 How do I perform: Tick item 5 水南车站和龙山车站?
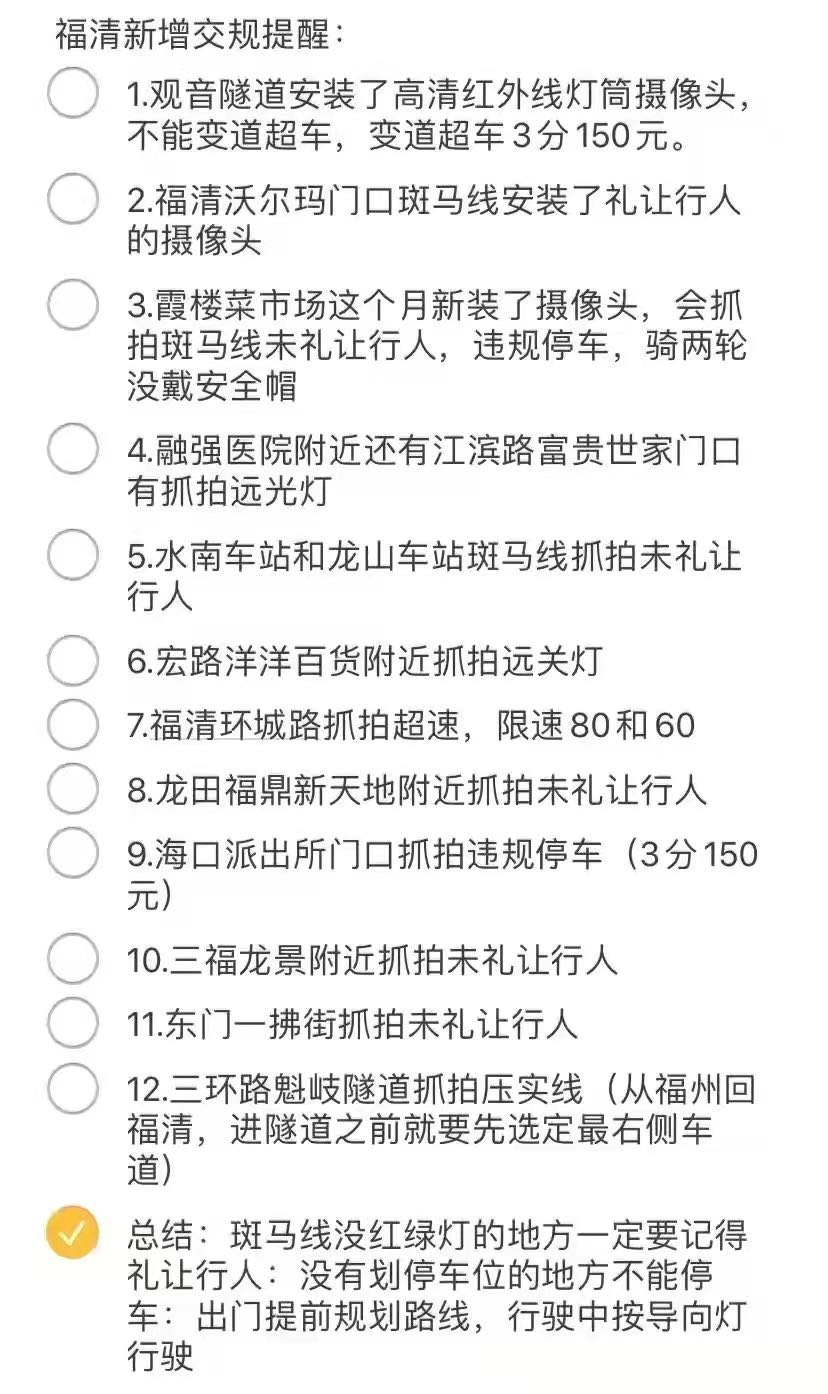click(x=73, y=554)
